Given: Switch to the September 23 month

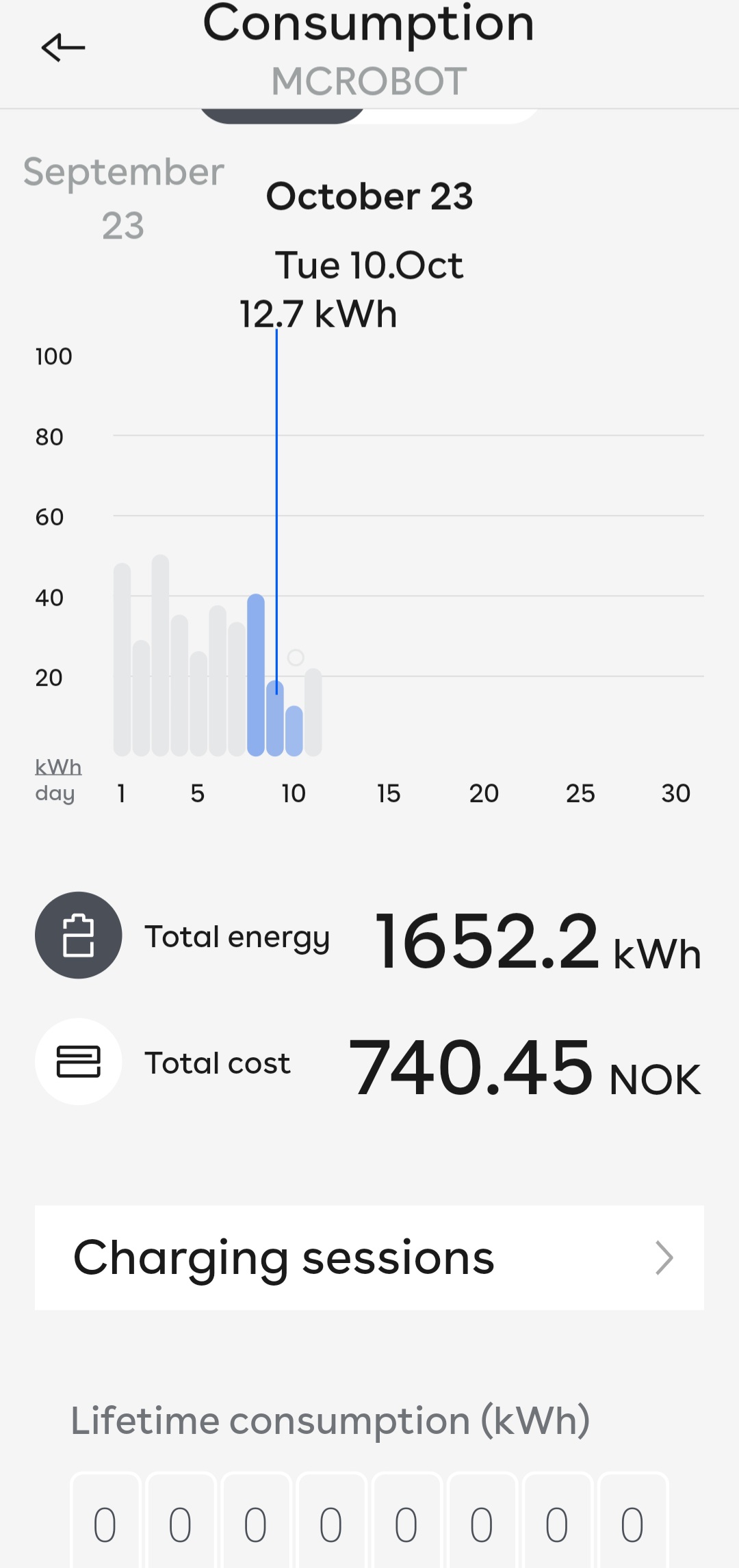Looking at the screenshot, I should click(x=123, y=198).
